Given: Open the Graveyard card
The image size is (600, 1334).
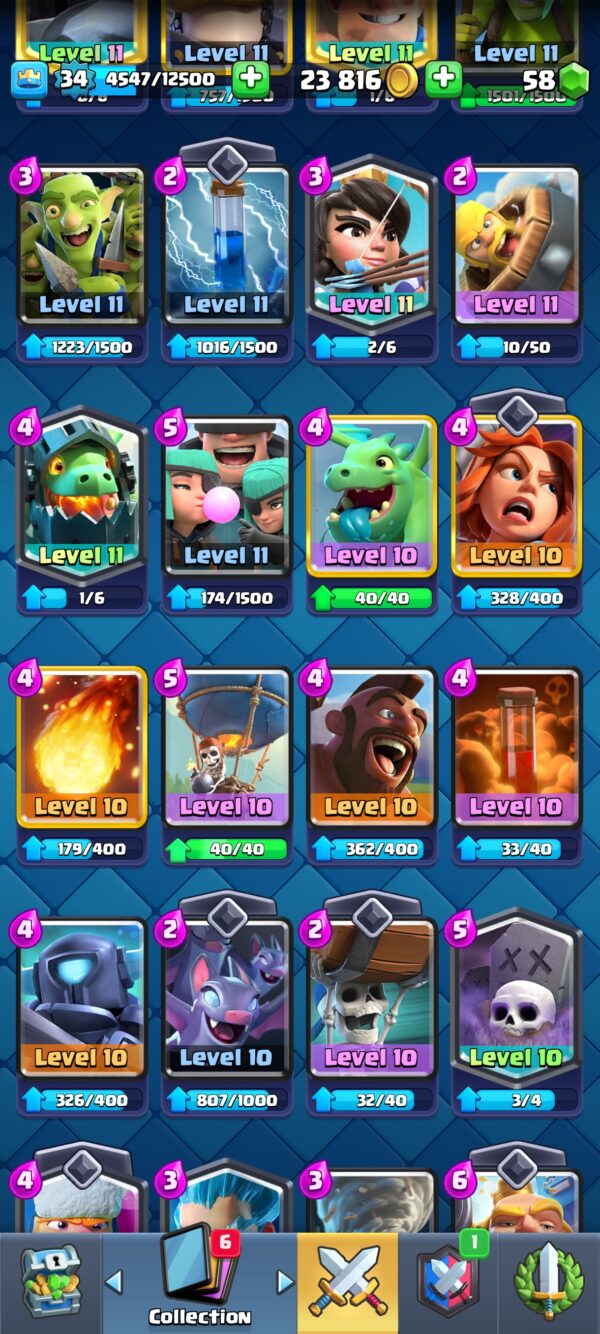Looking at the screenshot, I should coord(516,998).
